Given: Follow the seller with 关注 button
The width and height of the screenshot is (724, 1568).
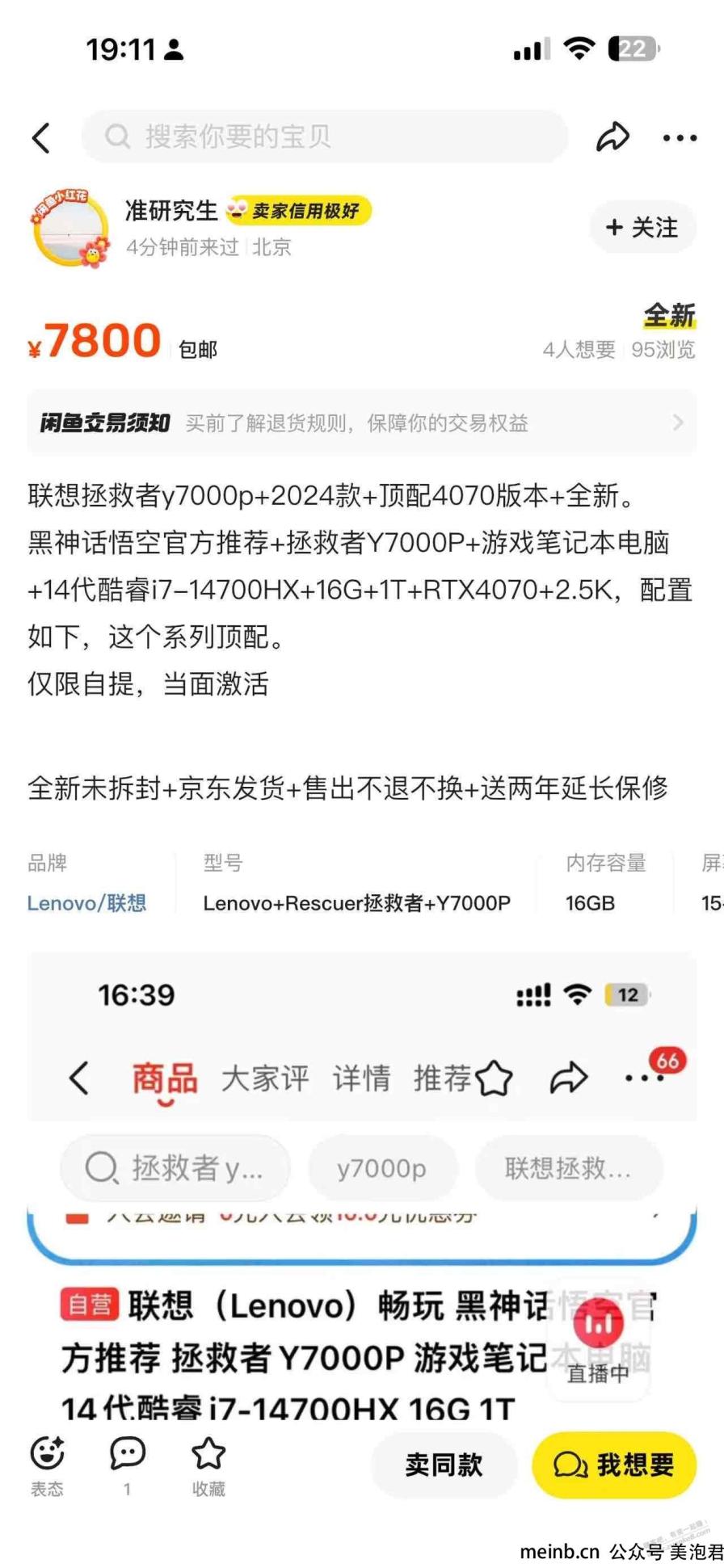Looking at the screenshot, I should [x=642, y=228].
